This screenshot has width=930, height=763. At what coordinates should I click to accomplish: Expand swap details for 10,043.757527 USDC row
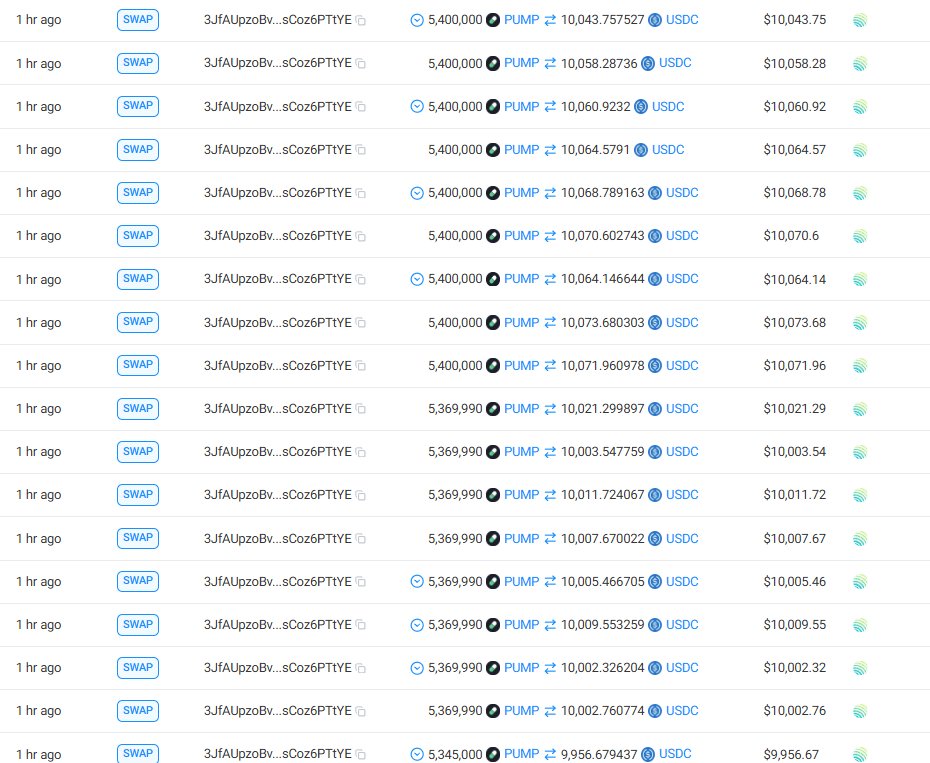click(417, 20)
